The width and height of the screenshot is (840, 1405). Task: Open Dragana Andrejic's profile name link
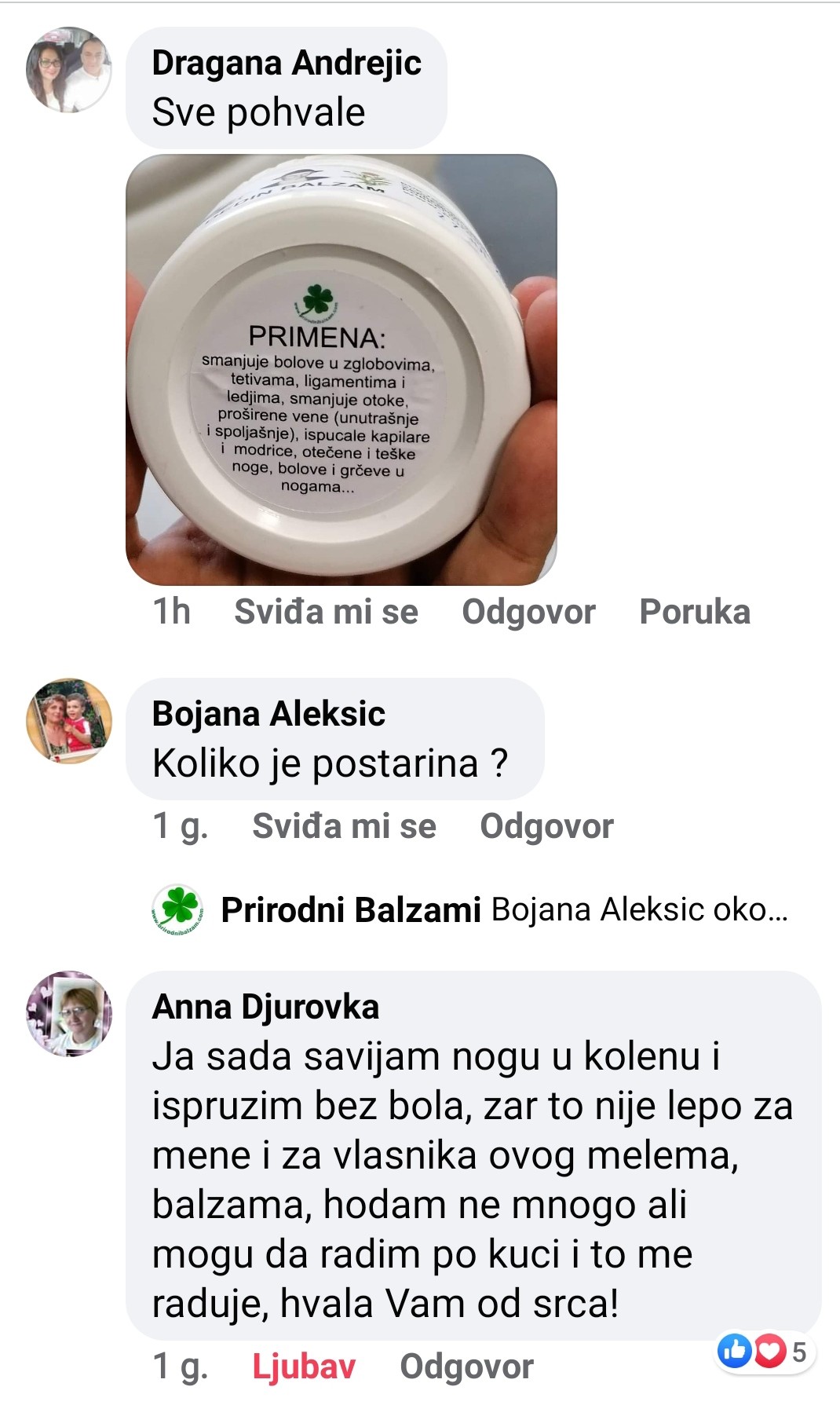coord(287,63)
